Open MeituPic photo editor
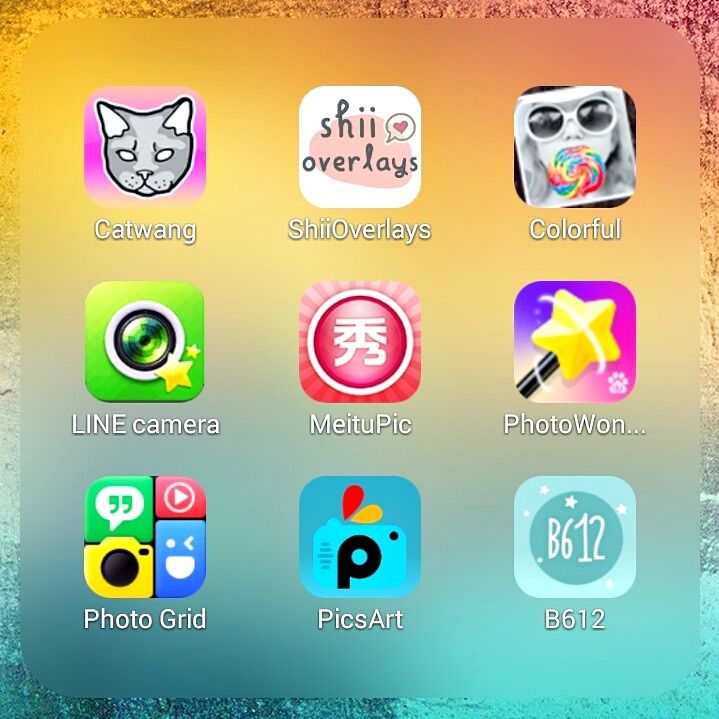This screenshot has height=719, width=719. pos(360,342)
